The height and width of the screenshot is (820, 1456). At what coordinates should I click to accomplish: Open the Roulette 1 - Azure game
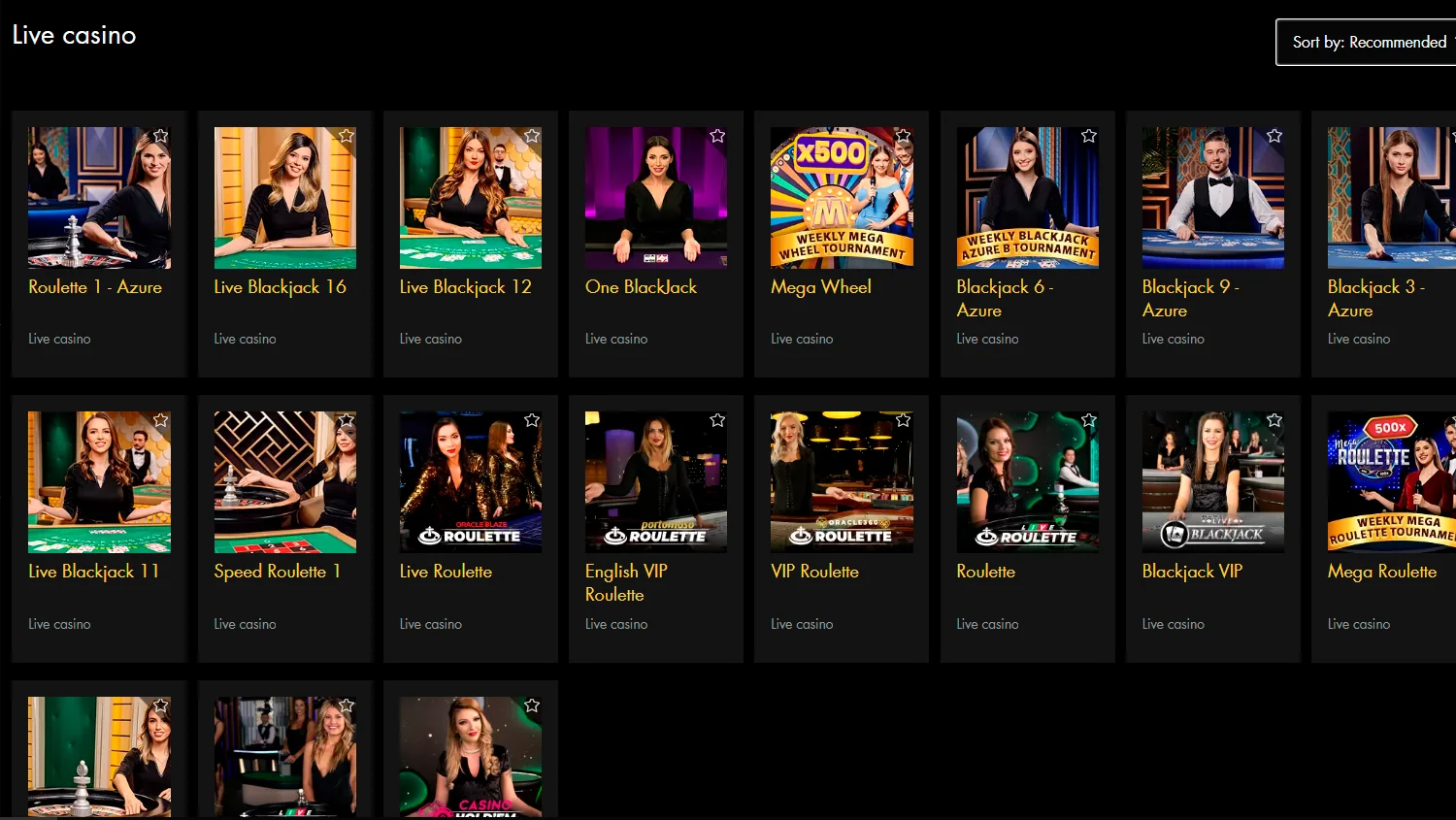pyautogui.click(x=99, y=198)
